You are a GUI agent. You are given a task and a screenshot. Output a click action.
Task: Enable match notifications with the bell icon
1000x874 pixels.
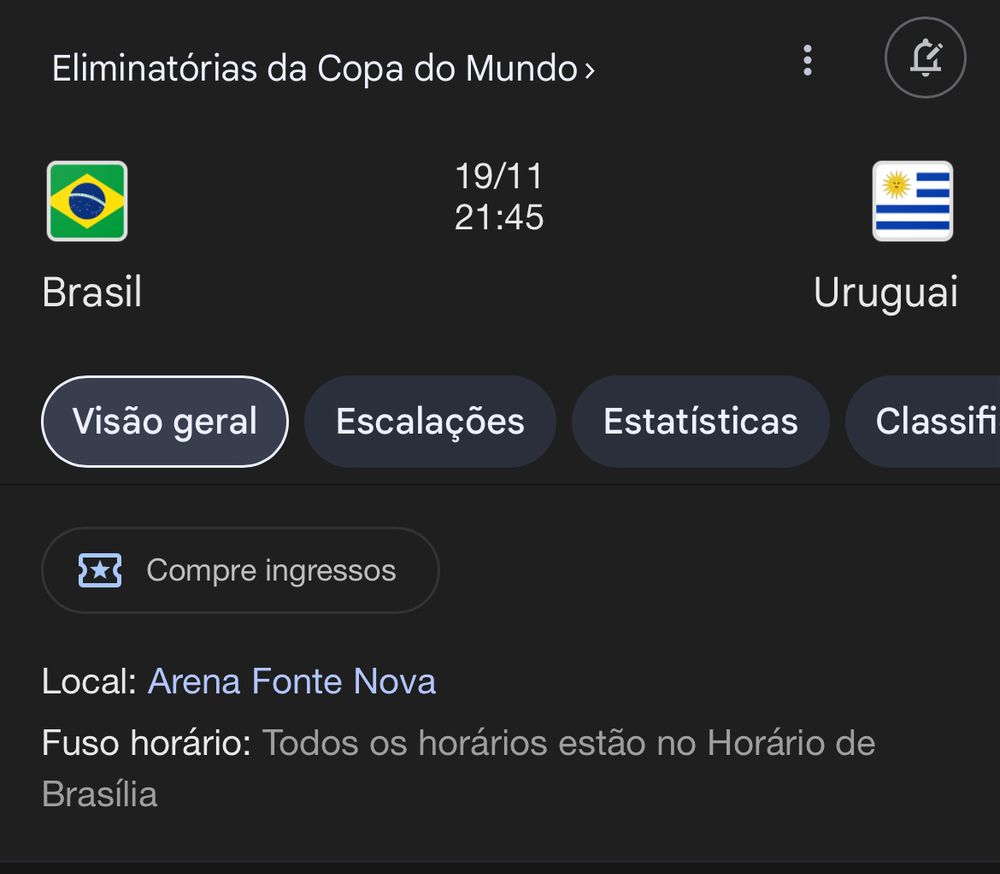click(x=925, y=58)
